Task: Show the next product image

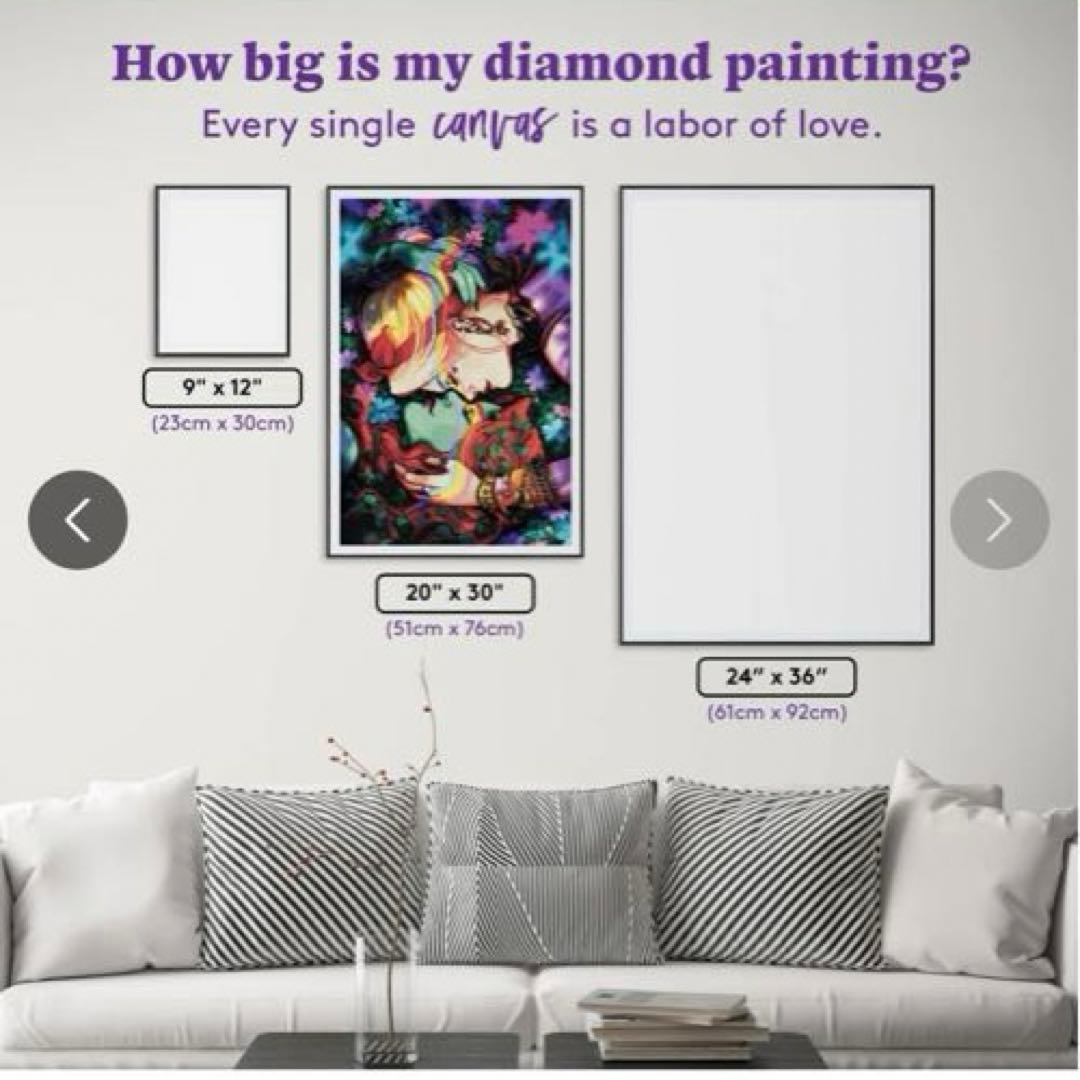Action: tap(999, 520)
